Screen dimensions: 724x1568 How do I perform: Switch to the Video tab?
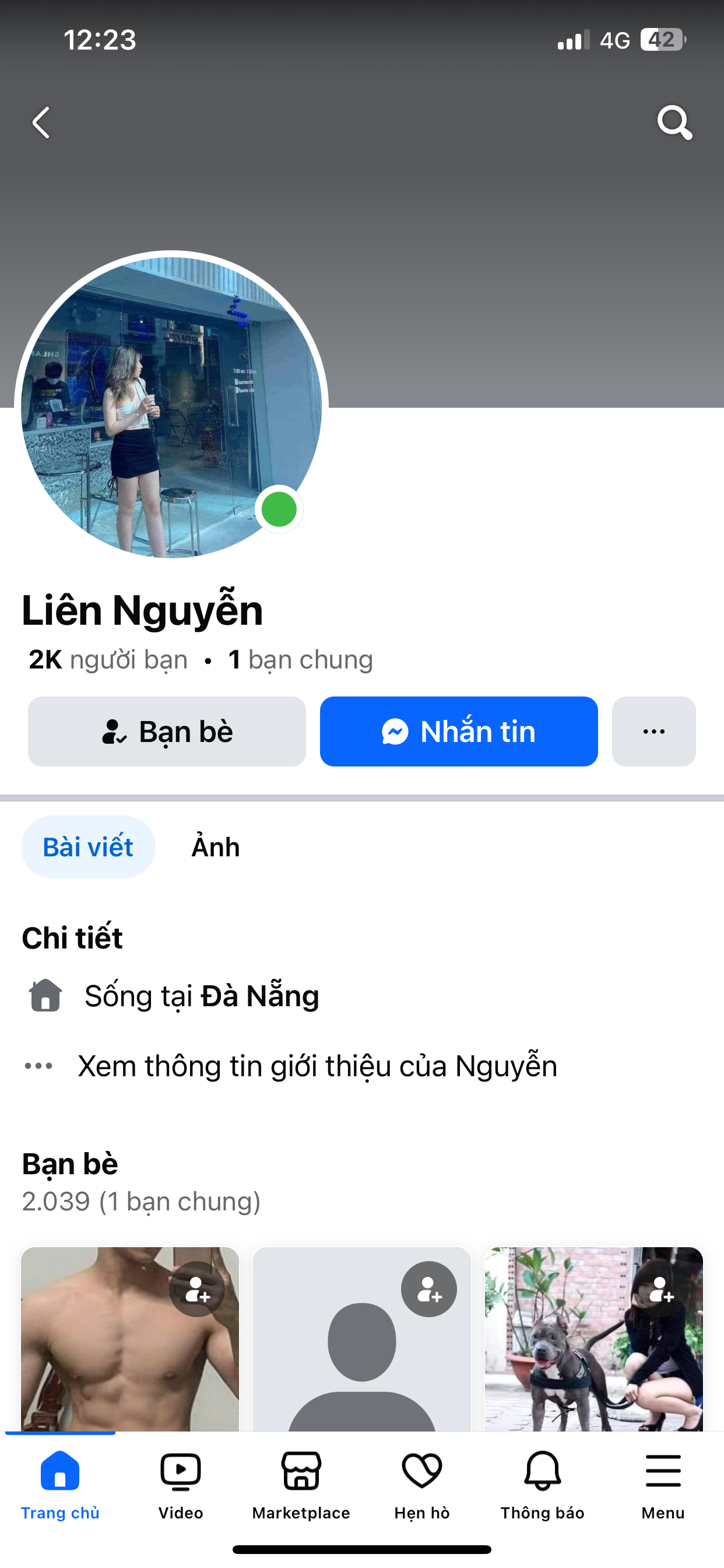pos(181,1485)
